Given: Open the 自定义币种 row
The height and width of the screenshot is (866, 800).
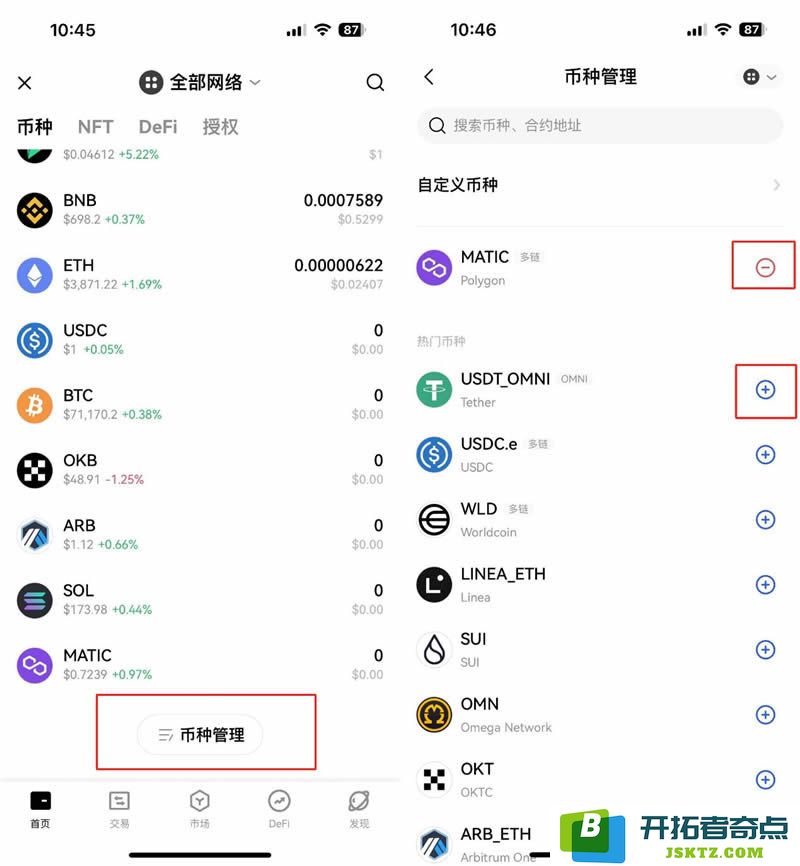Looking at the screenshot, I should point(600,185).
